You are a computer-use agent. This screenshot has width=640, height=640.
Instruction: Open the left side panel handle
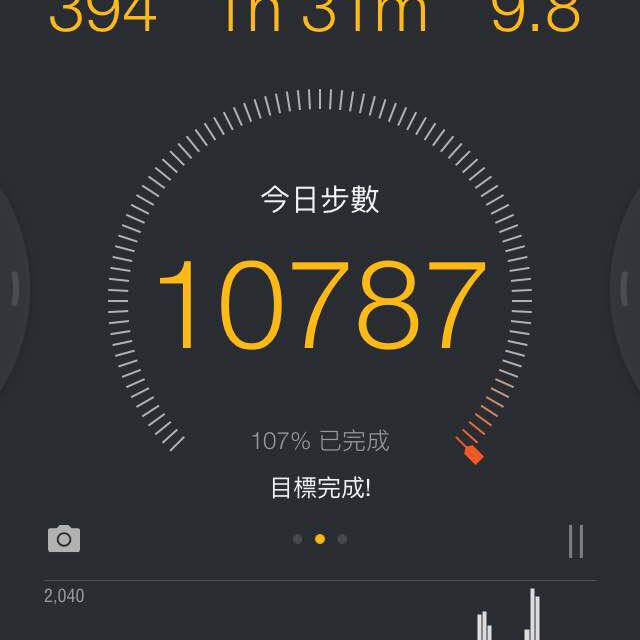click(12, 288)
